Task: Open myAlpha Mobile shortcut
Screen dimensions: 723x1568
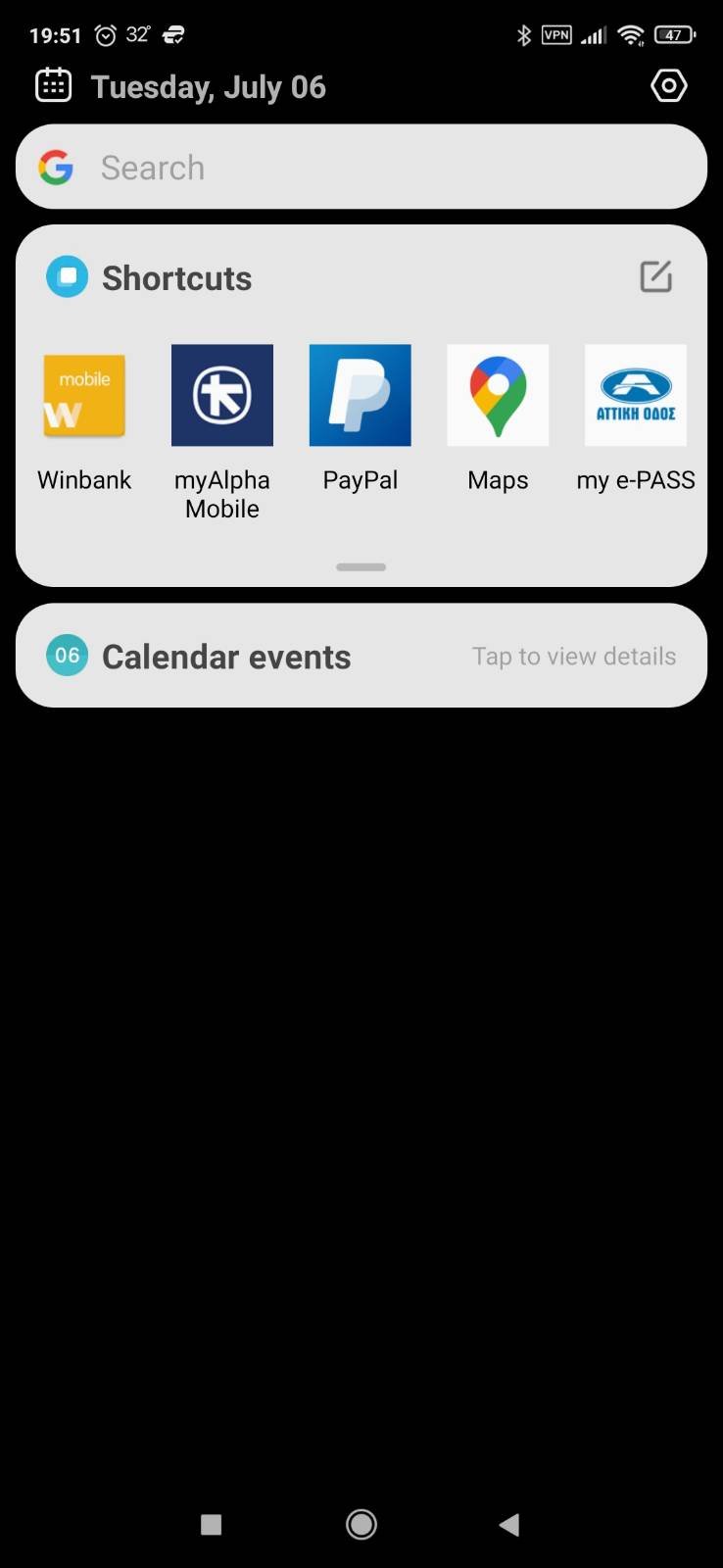Action: pyautogui.click(x=222, y=396)
